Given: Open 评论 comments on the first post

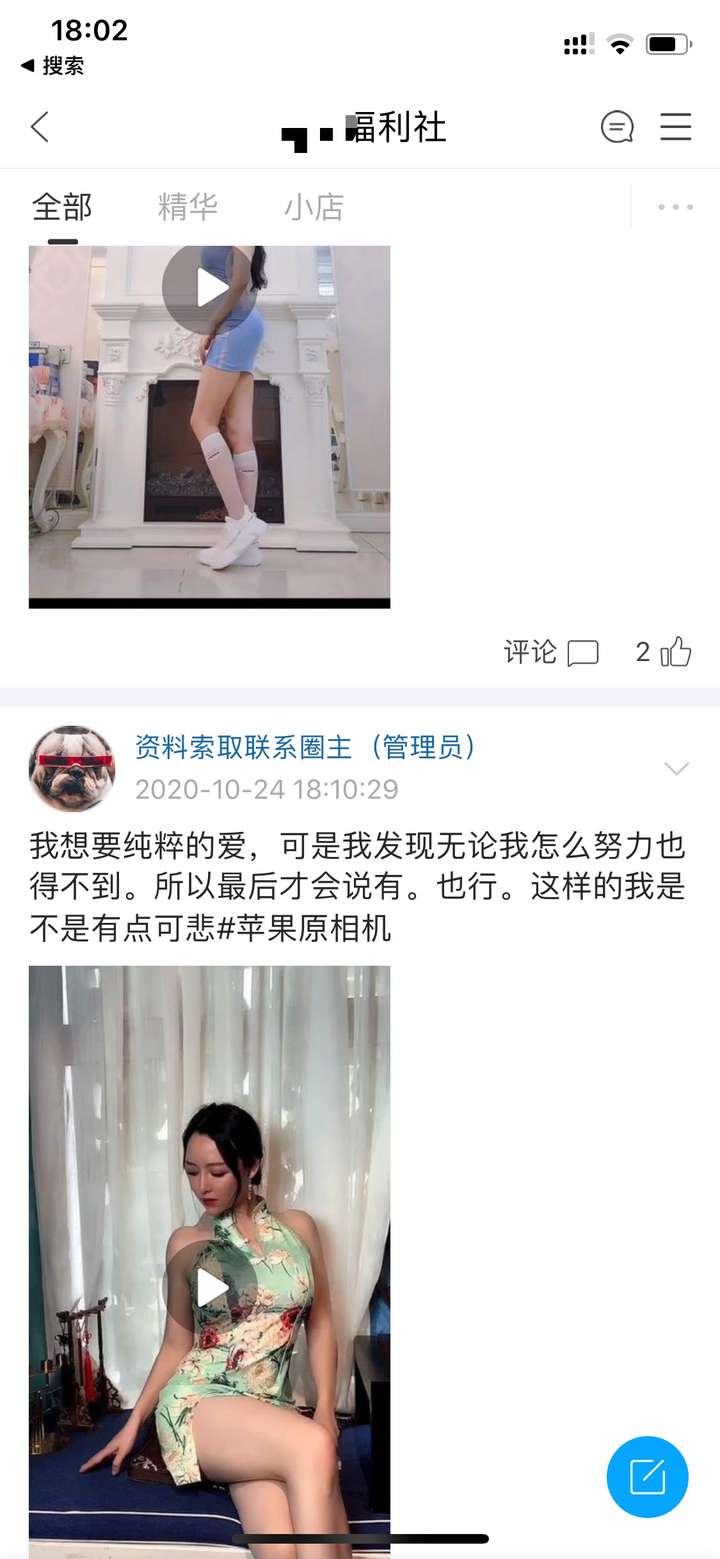Looking at the screenshot, I should [x=551, y=653].
